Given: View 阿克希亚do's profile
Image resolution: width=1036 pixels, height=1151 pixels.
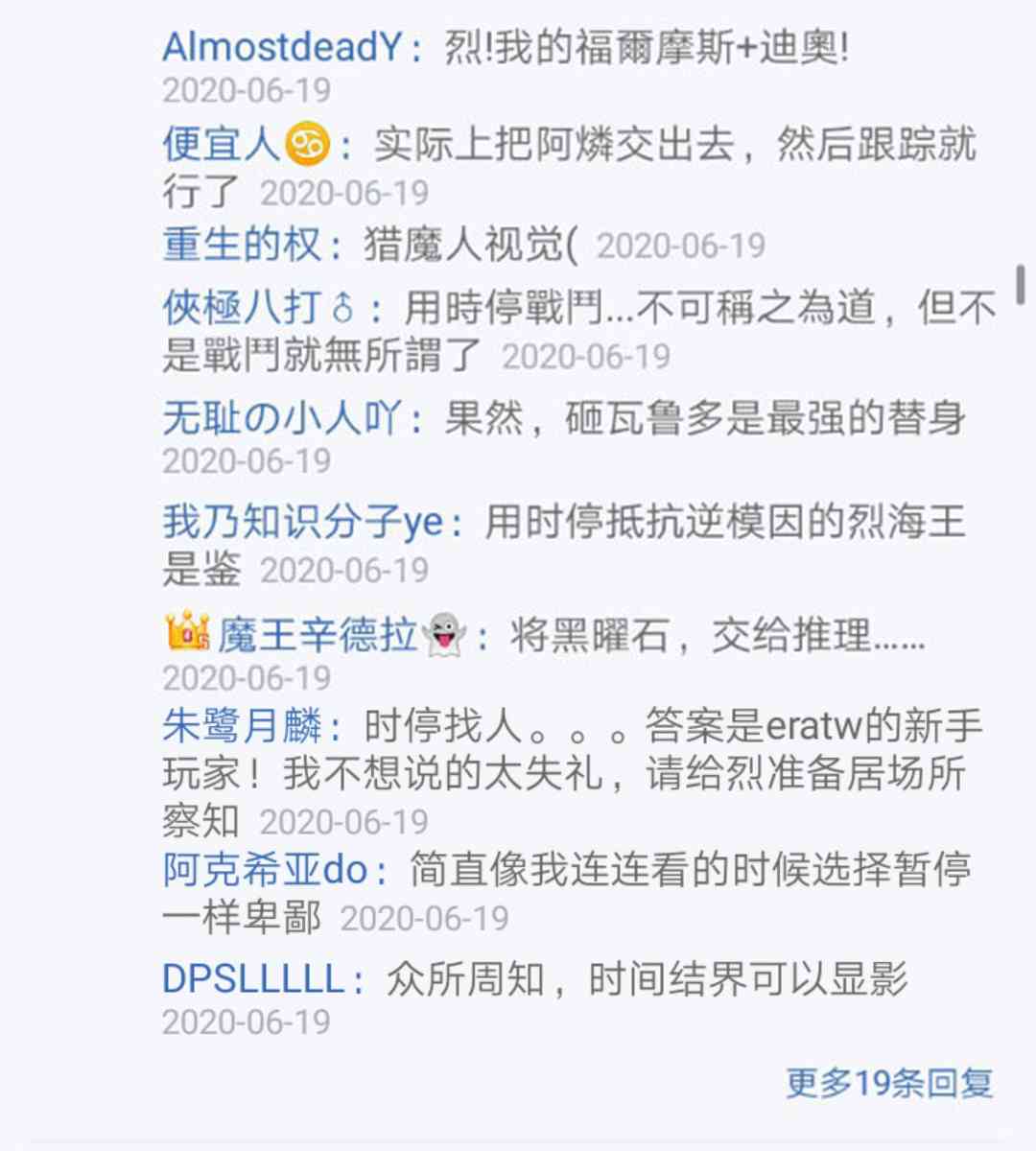Looking at the screenshot, I should pyautogui.click(x=265, y=870).
